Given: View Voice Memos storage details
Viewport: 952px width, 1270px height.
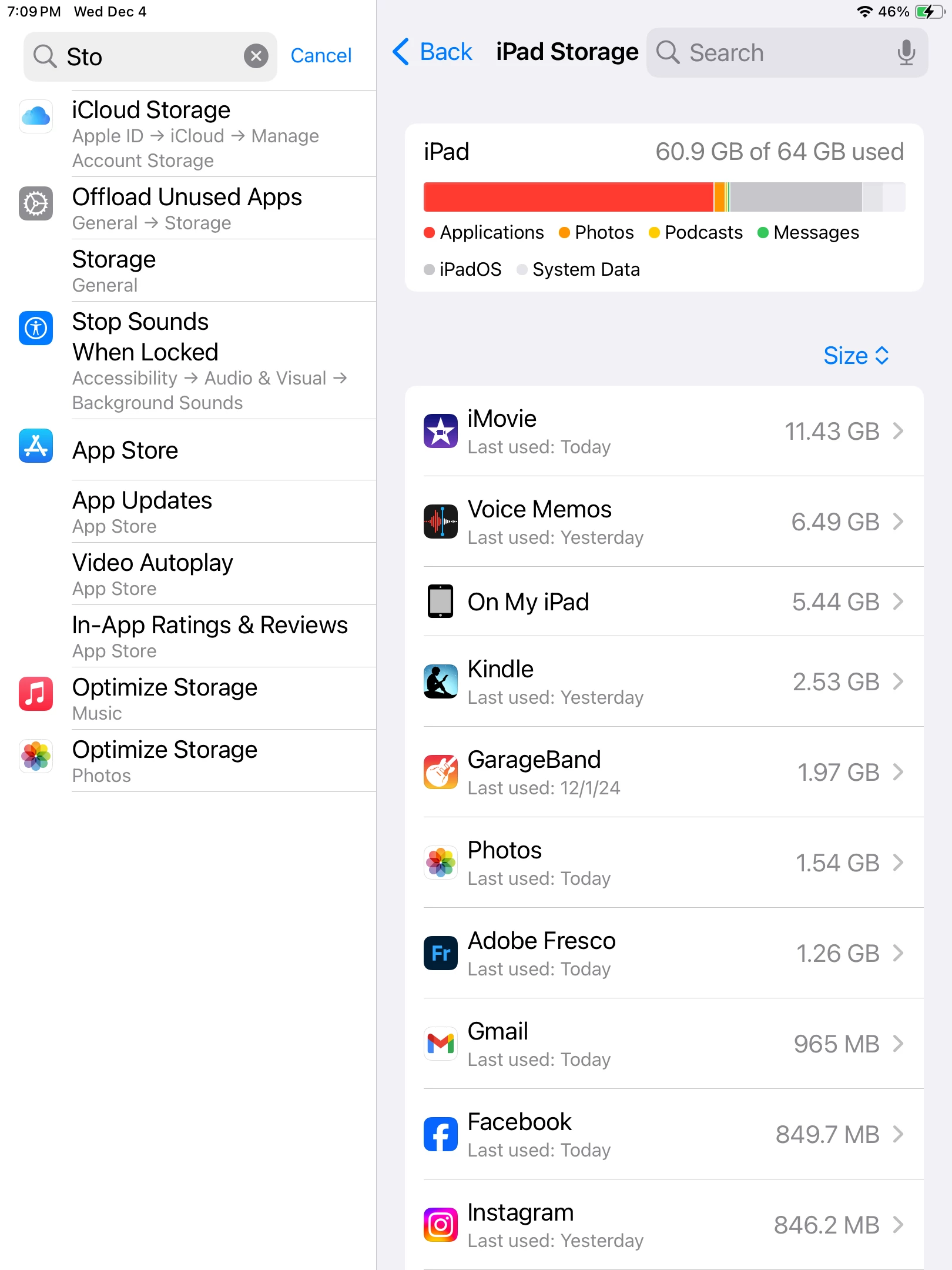Looking at the screenshot, I should (x=664, y=522).
